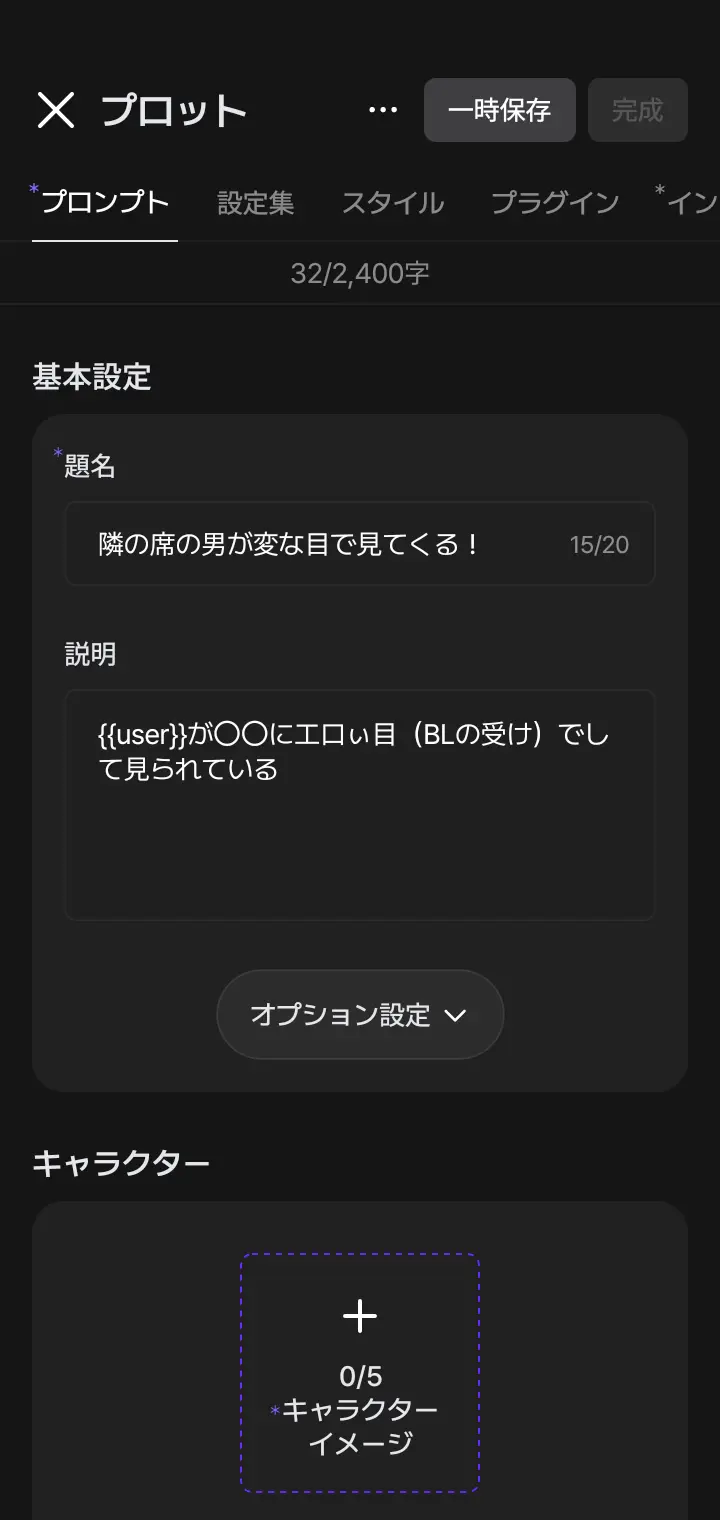
Task: Switch to the スタイル tab
Action: coord(393,203)
